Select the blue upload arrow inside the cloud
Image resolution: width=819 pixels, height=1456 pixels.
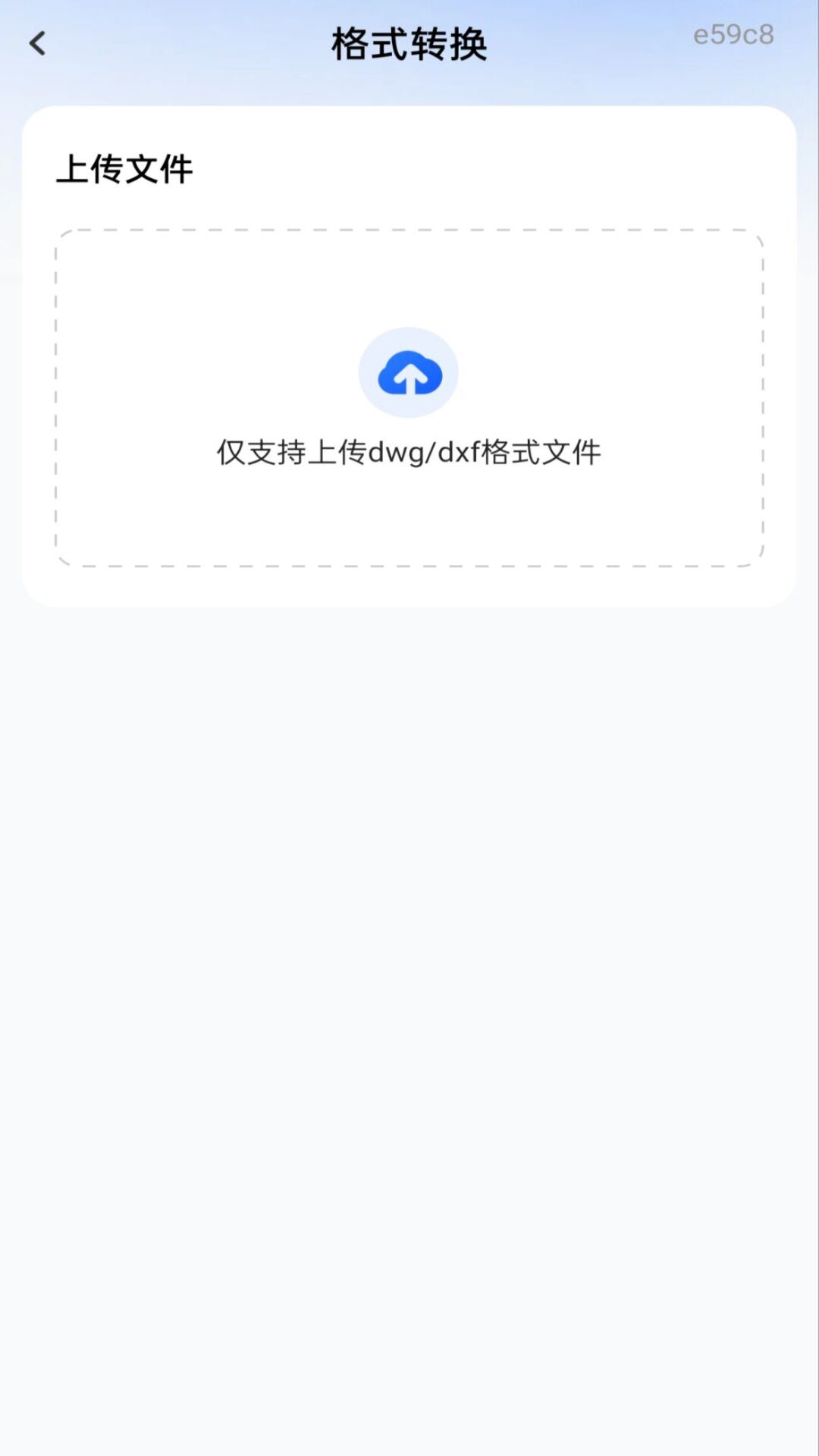tap(409, 372)
